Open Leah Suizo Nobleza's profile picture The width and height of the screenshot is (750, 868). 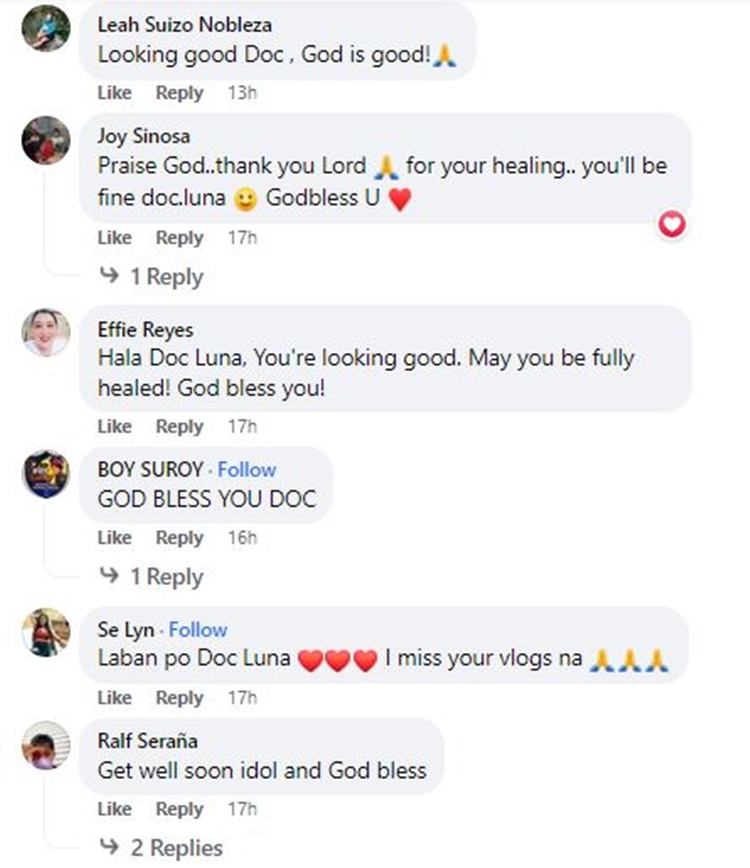(46, 28)
